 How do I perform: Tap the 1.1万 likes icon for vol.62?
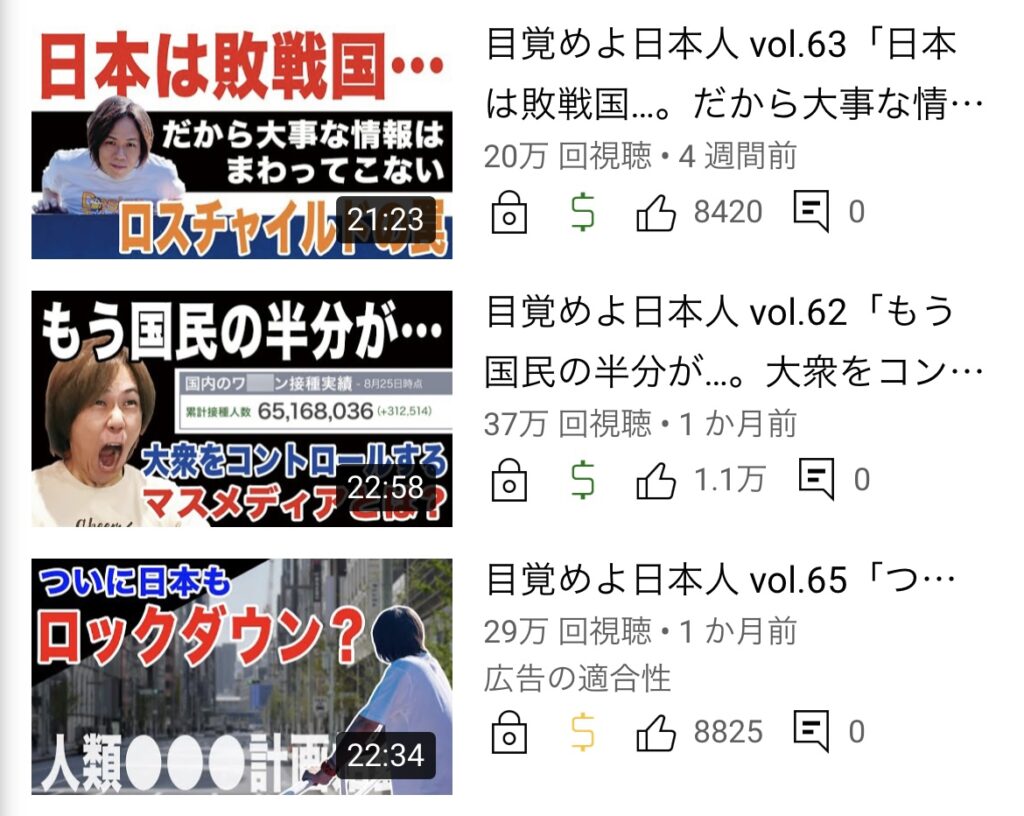[x=656, y=480]
